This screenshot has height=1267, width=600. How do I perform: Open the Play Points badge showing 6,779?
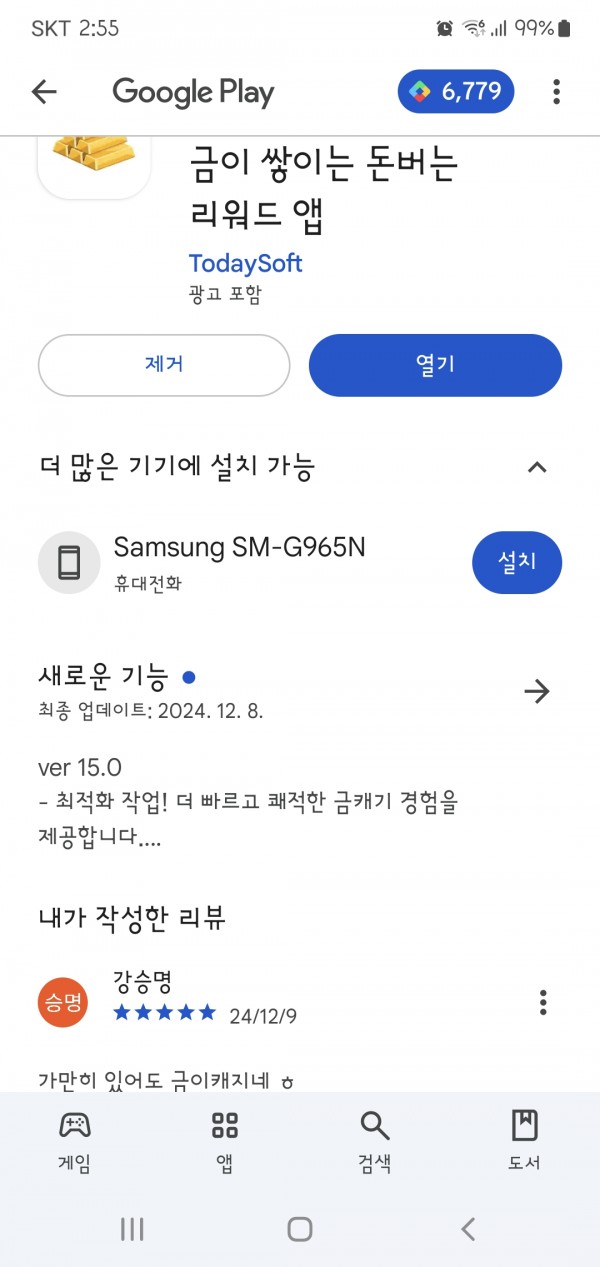click(456, 92)
